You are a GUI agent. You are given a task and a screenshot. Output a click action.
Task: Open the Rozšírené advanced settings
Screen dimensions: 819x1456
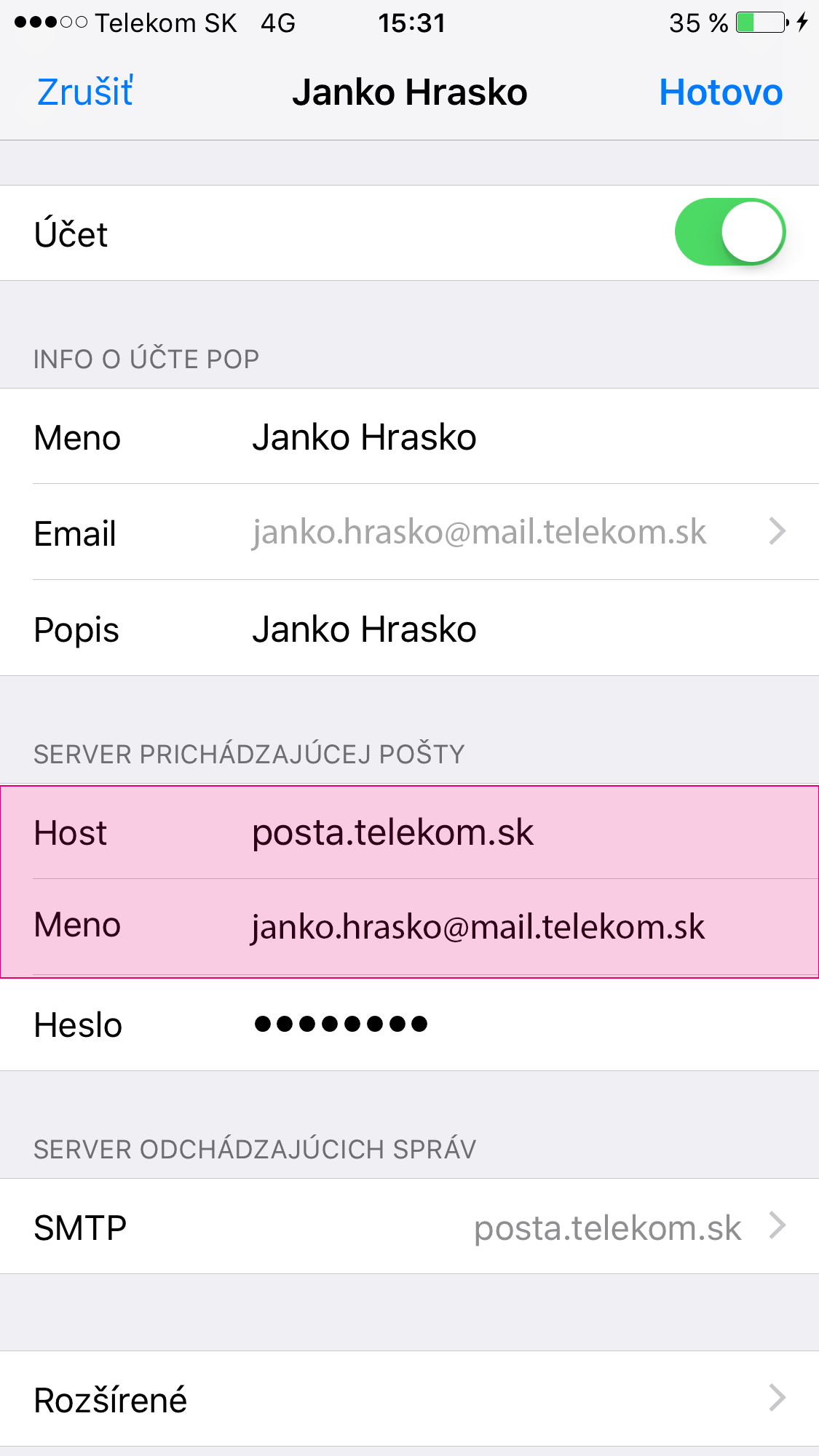click(409, 1399)
